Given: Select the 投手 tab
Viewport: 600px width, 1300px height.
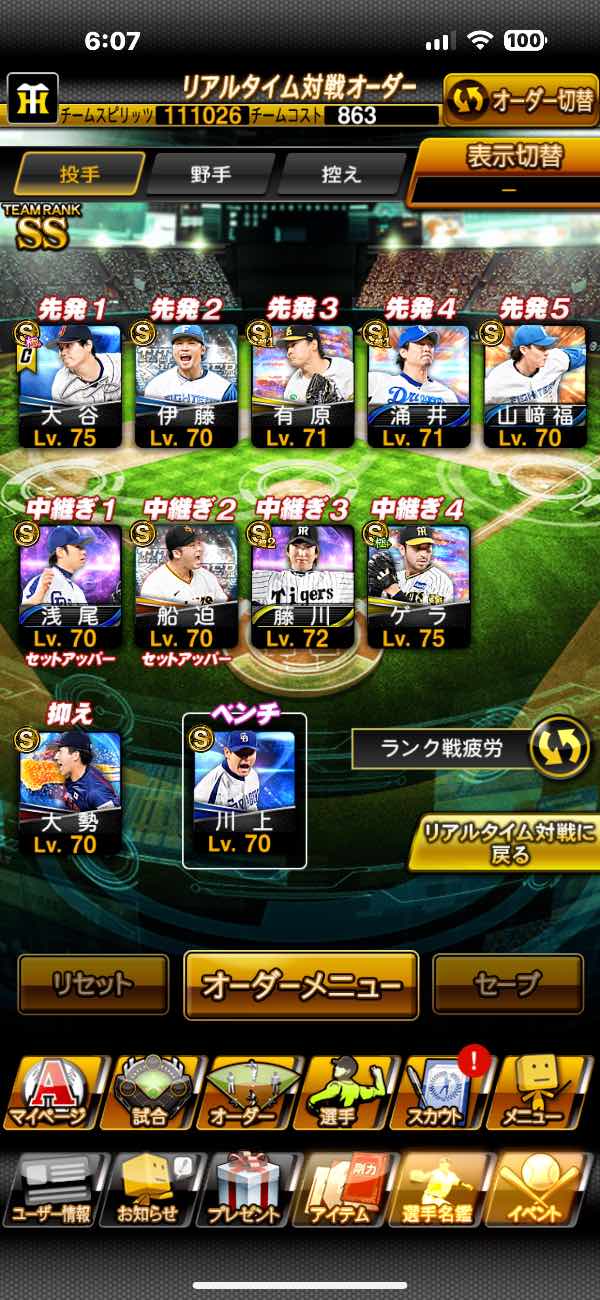Looking at the screenshot, I should (x=81, y=174).
